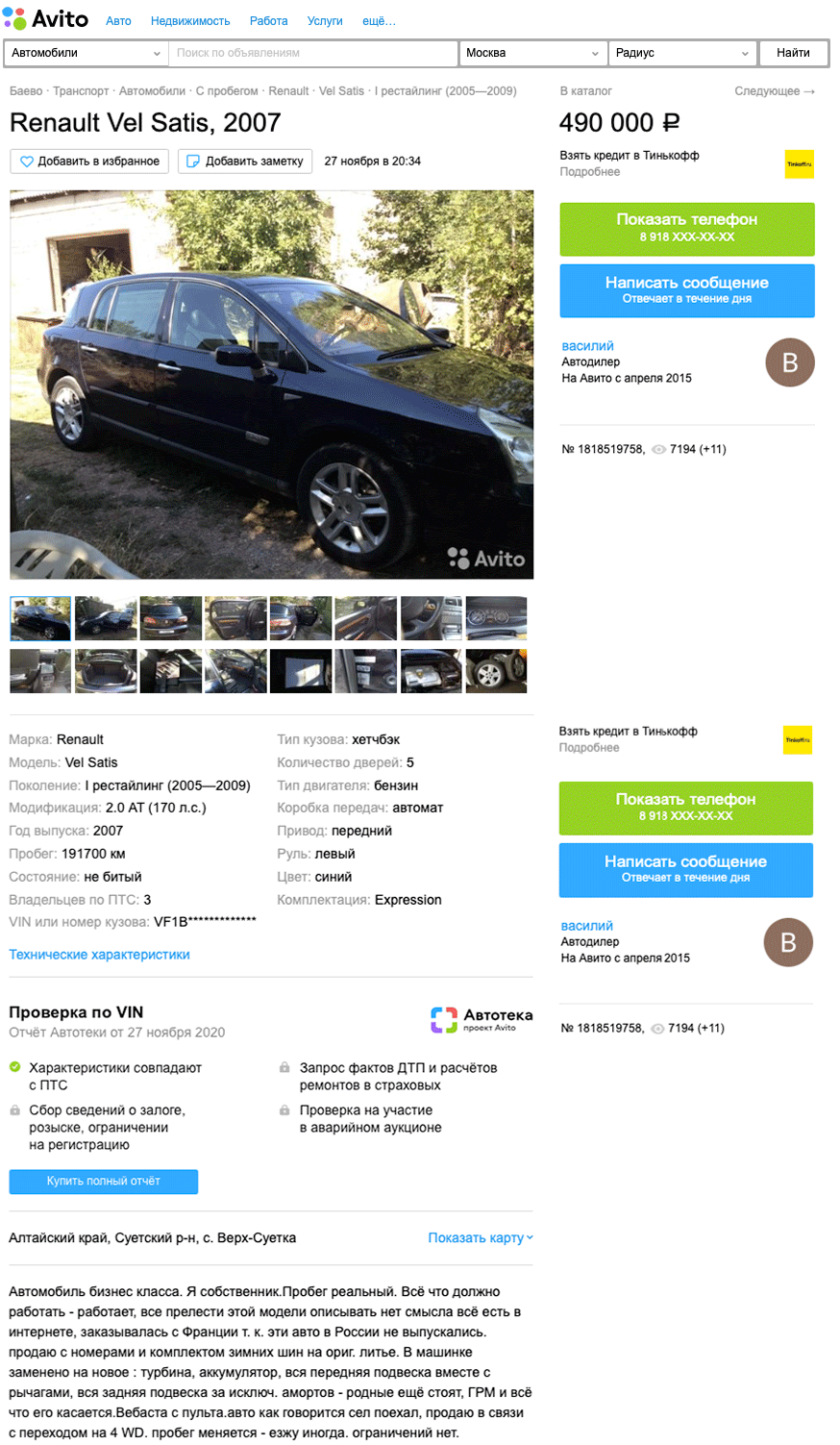The width and height of the screenshot is (840, 1445).
Task: Open the Работа section in top menu
Action: (268, 20)
